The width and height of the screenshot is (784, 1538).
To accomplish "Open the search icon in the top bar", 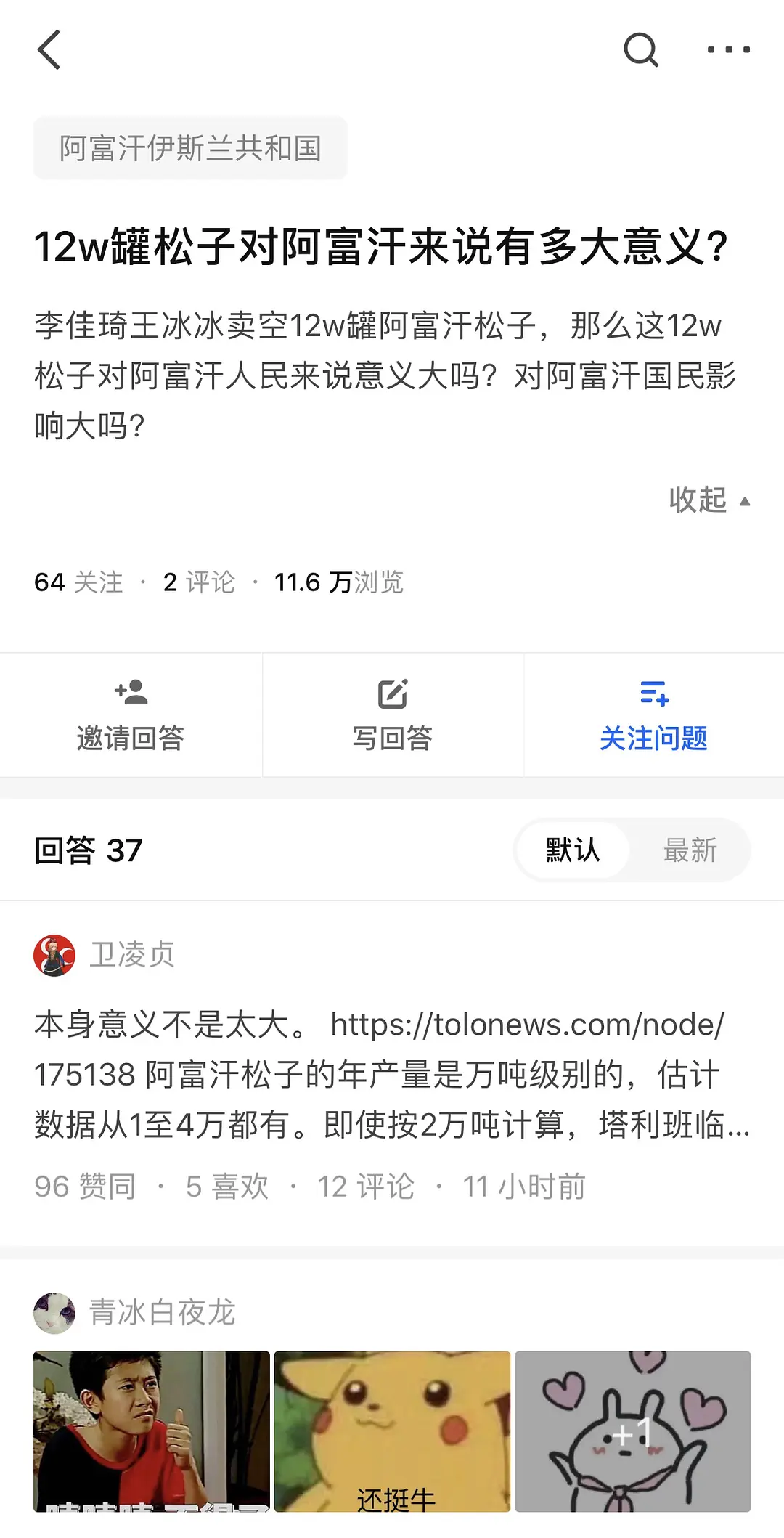I will [x=640, y=50].
